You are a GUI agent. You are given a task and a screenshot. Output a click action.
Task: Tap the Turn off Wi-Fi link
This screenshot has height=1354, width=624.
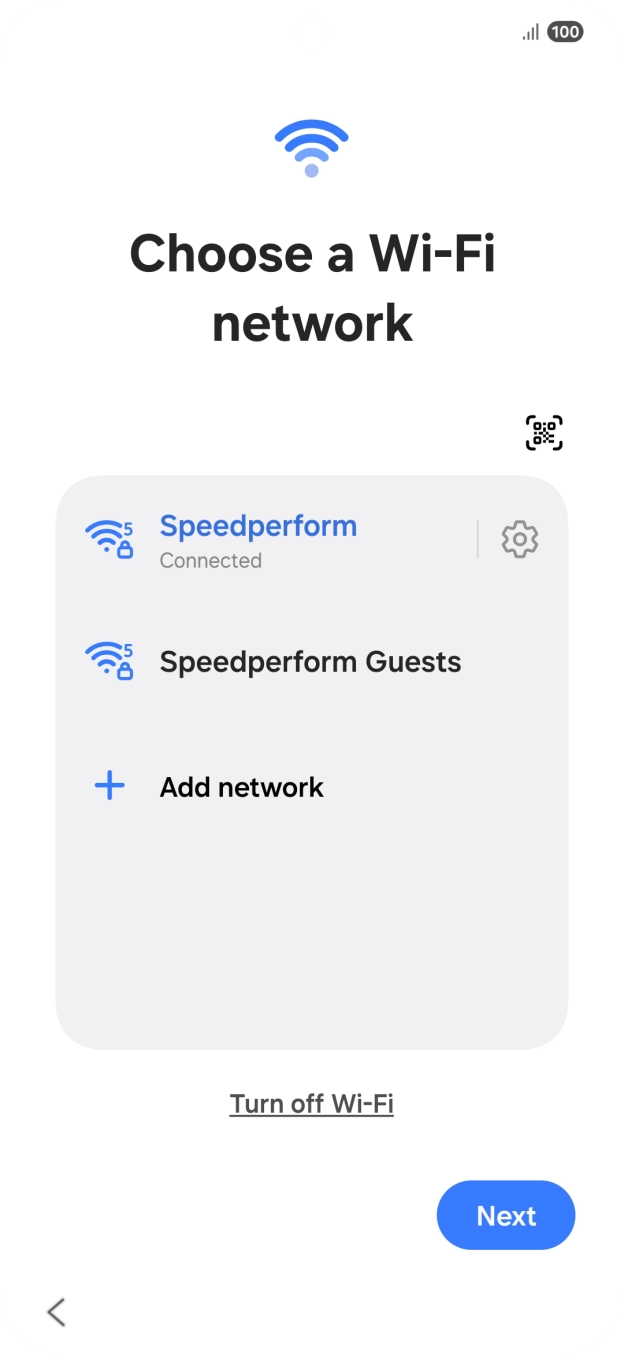[312, 1104]
